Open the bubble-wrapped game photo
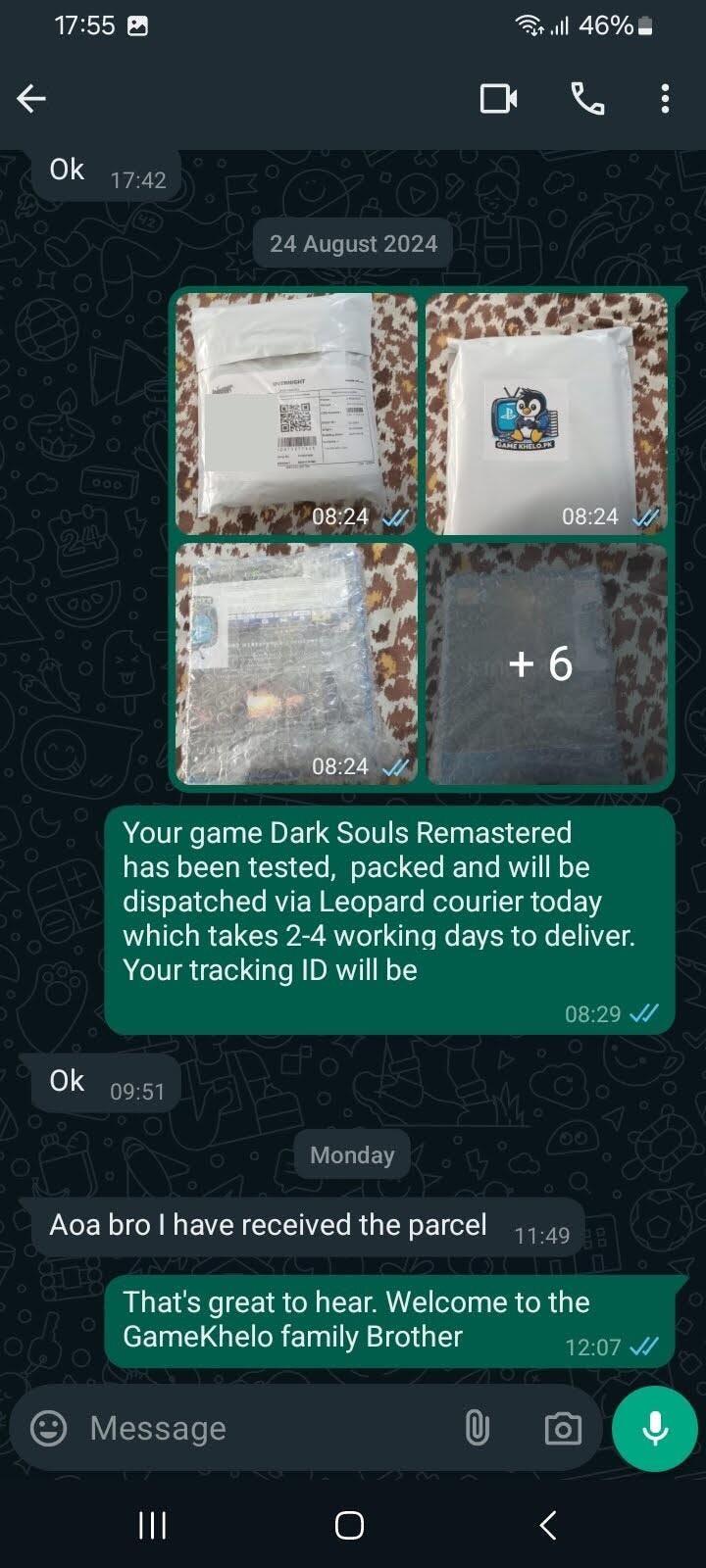The width and height of the screenshot is (706, 1568). tap(296, 663)
